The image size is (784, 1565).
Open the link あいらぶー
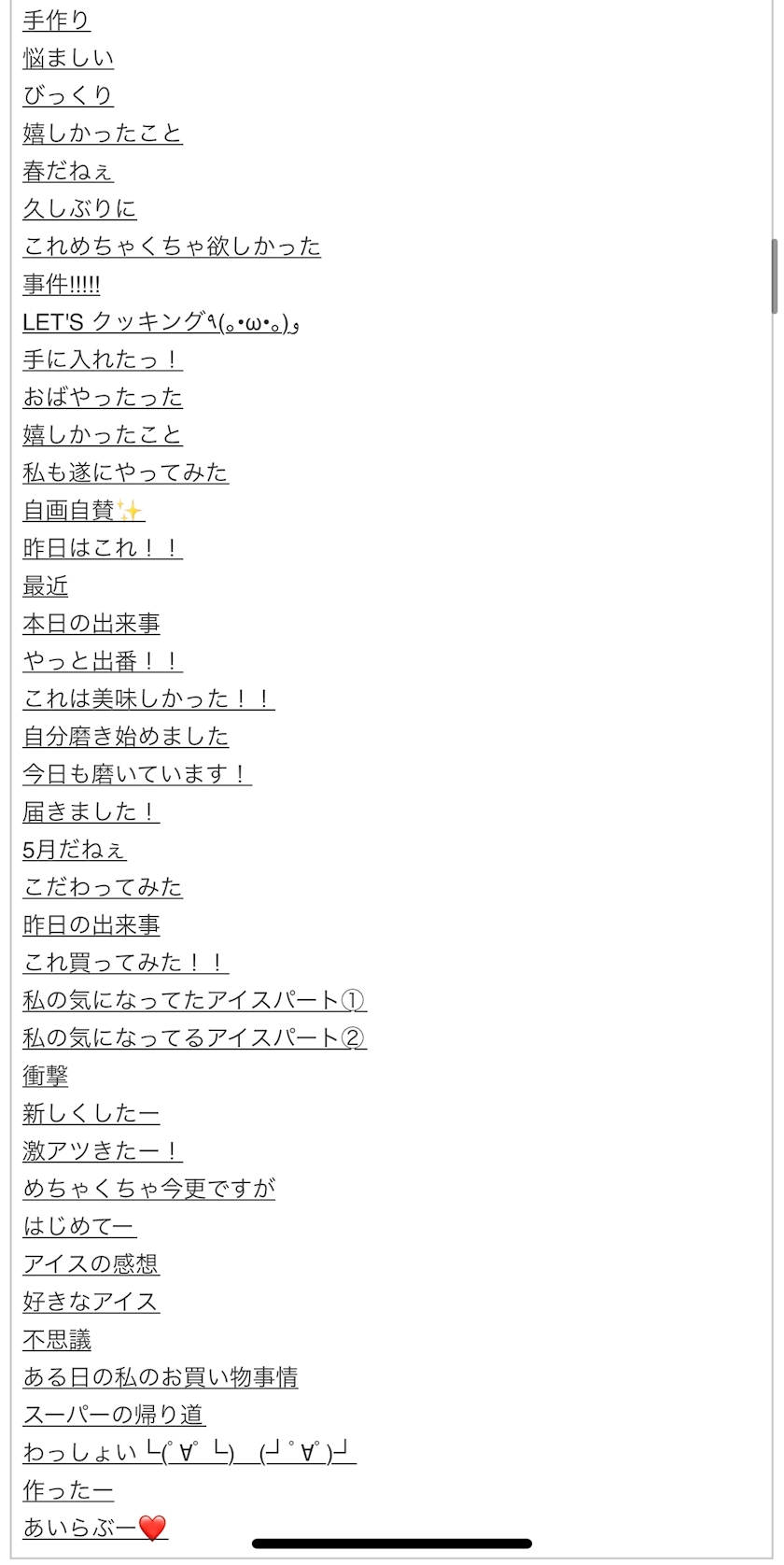point(95,1528)
